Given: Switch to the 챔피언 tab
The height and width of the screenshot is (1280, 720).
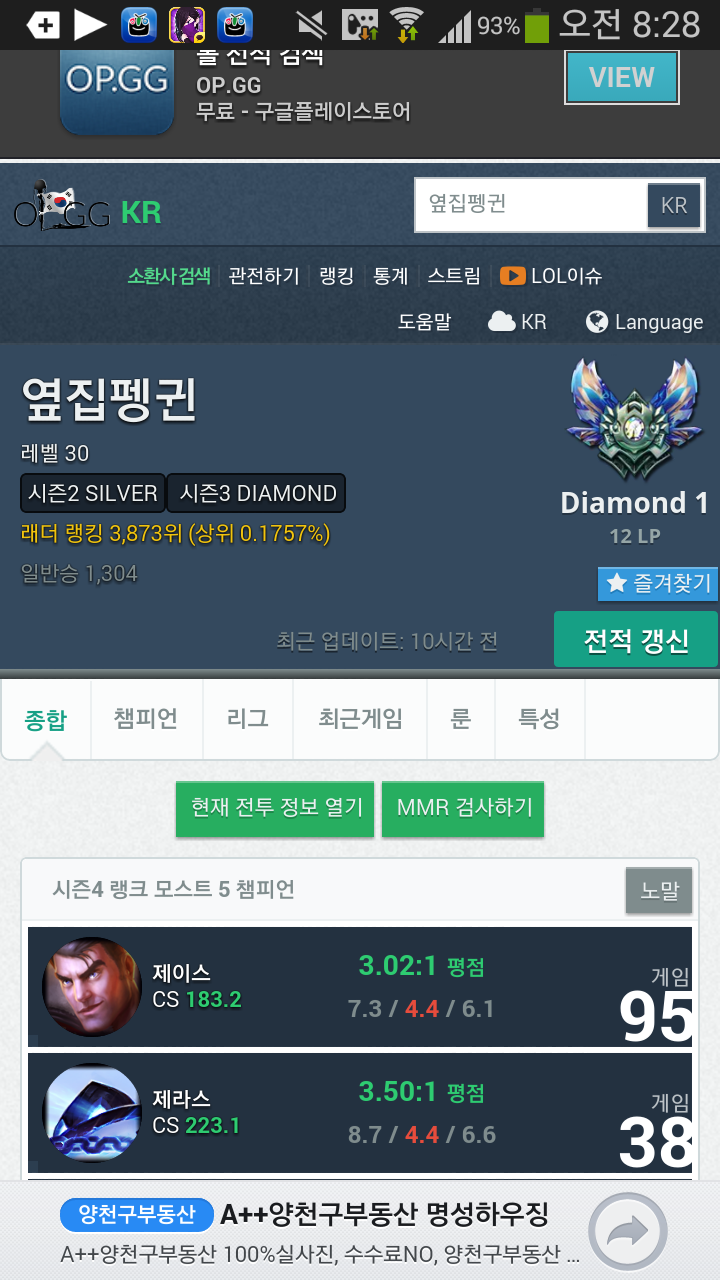Looking at the screenshot, I should pos(146,719).
